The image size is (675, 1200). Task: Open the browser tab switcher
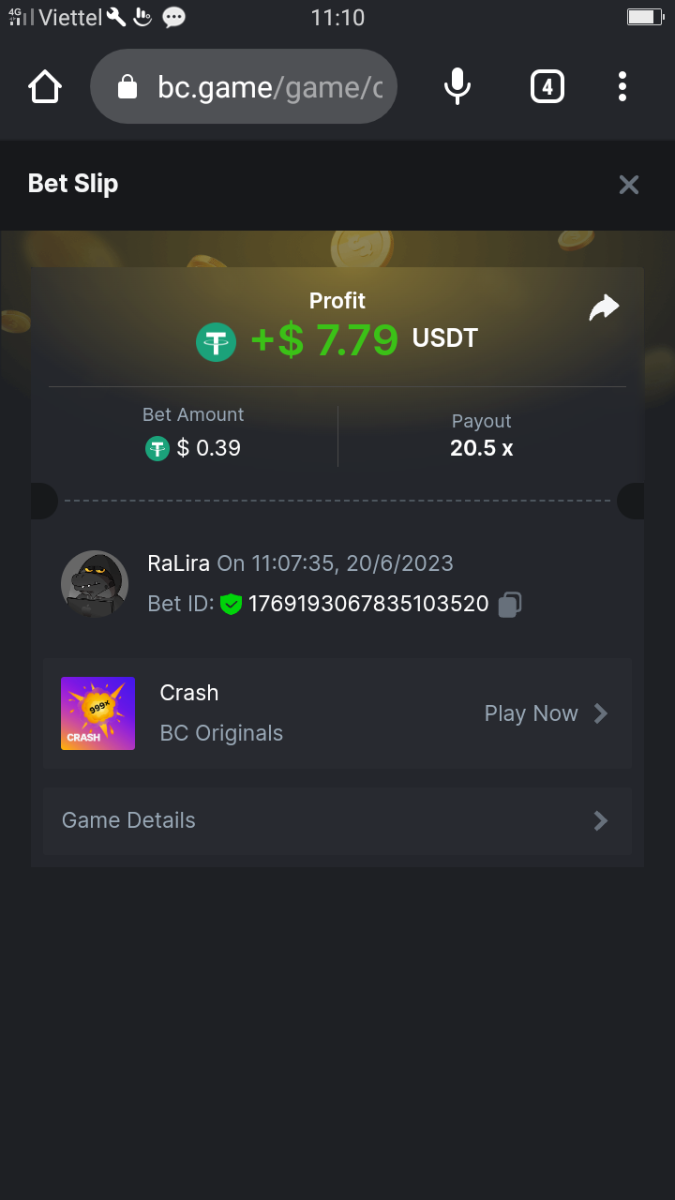point(546,87)
